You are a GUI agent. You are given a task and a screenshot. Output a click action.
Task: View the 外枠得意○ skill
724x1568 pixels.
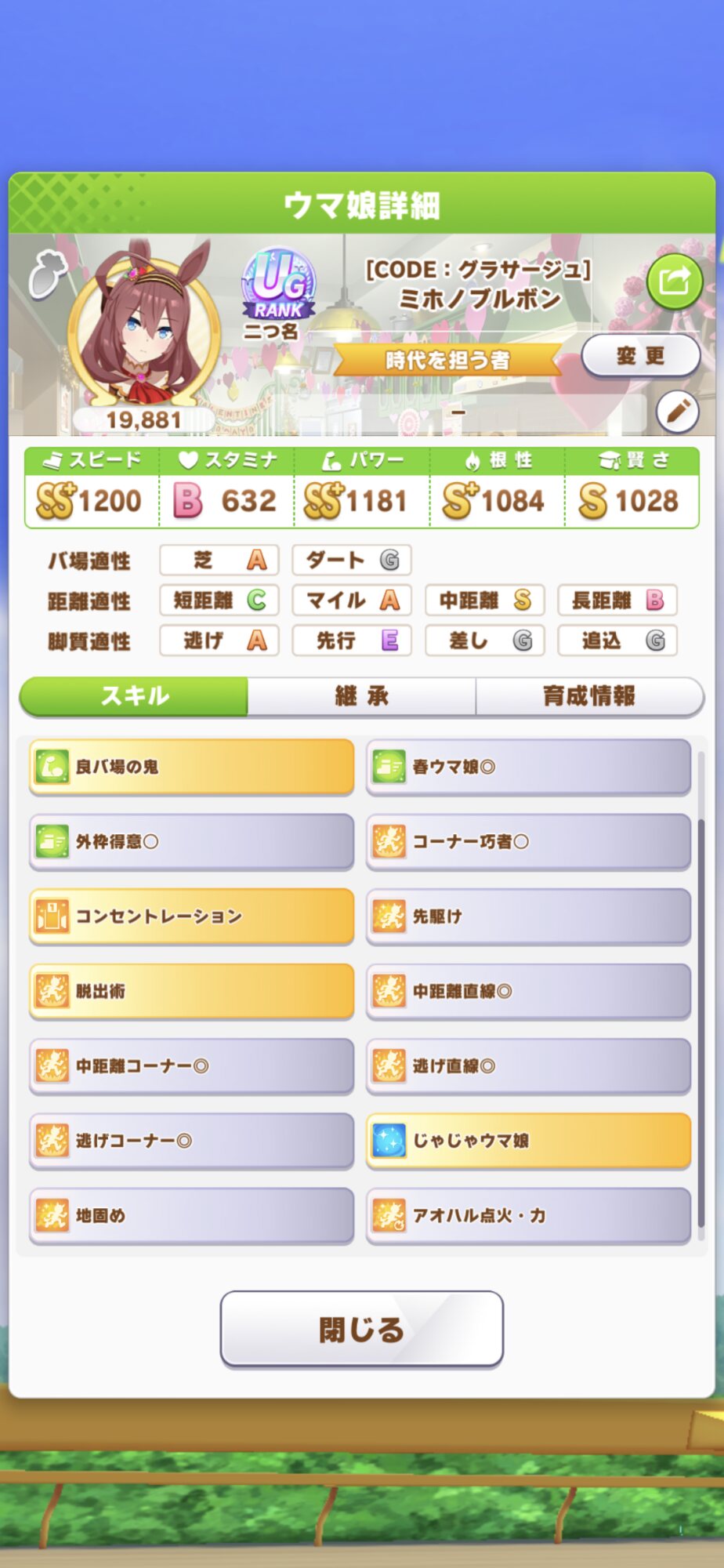(x=192, y=841)
